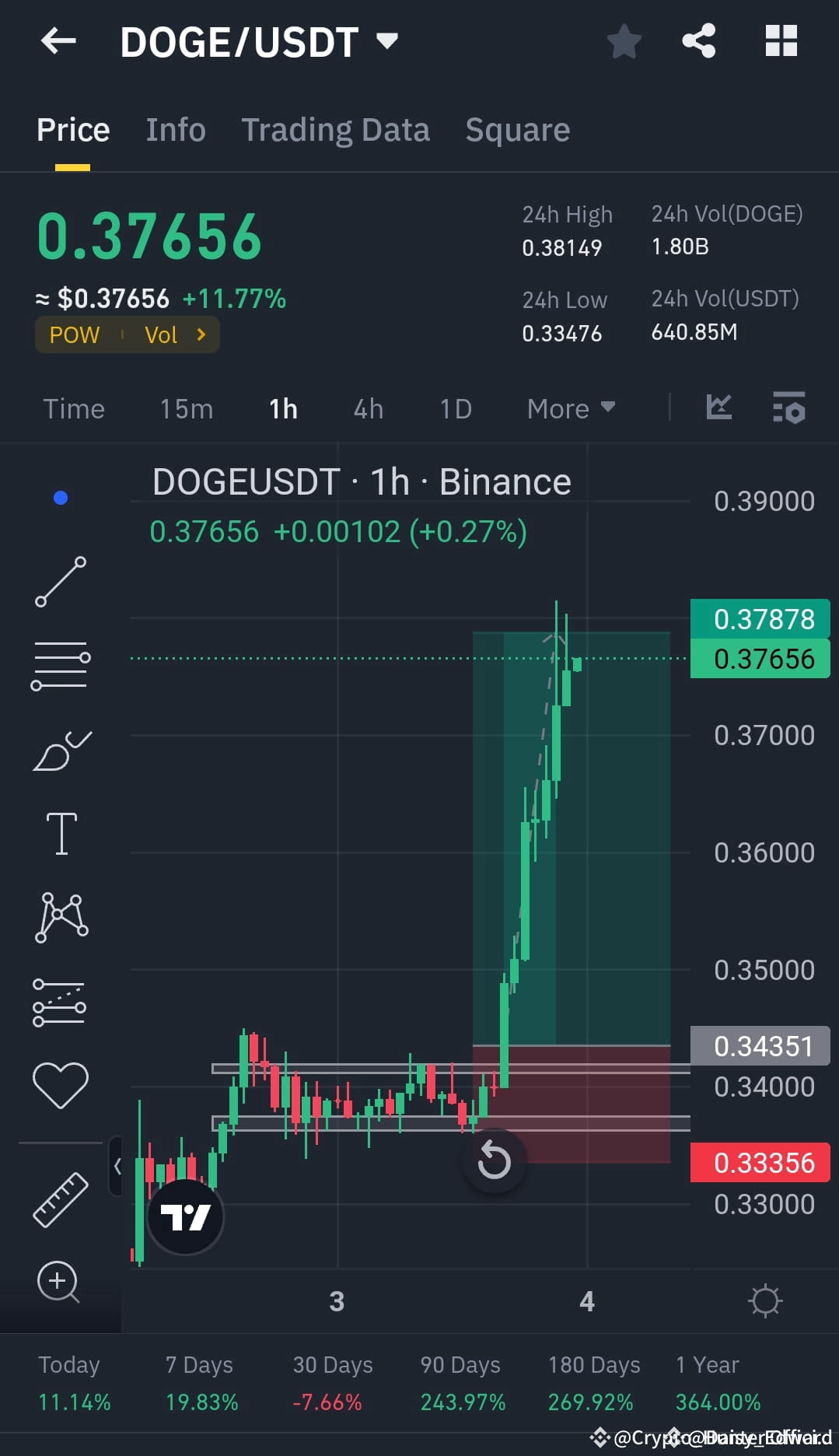Select the brush drawing tool
Viewport: 839px width, 1456px height.
61,749
